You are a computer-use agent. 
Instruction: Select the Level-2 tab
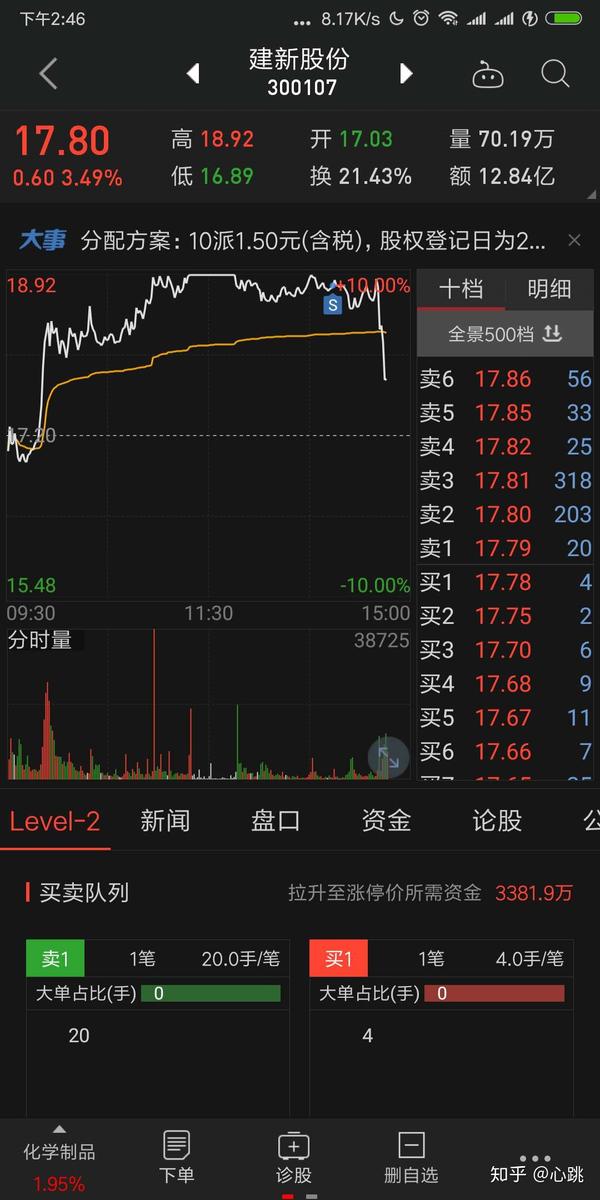[55, 822]
